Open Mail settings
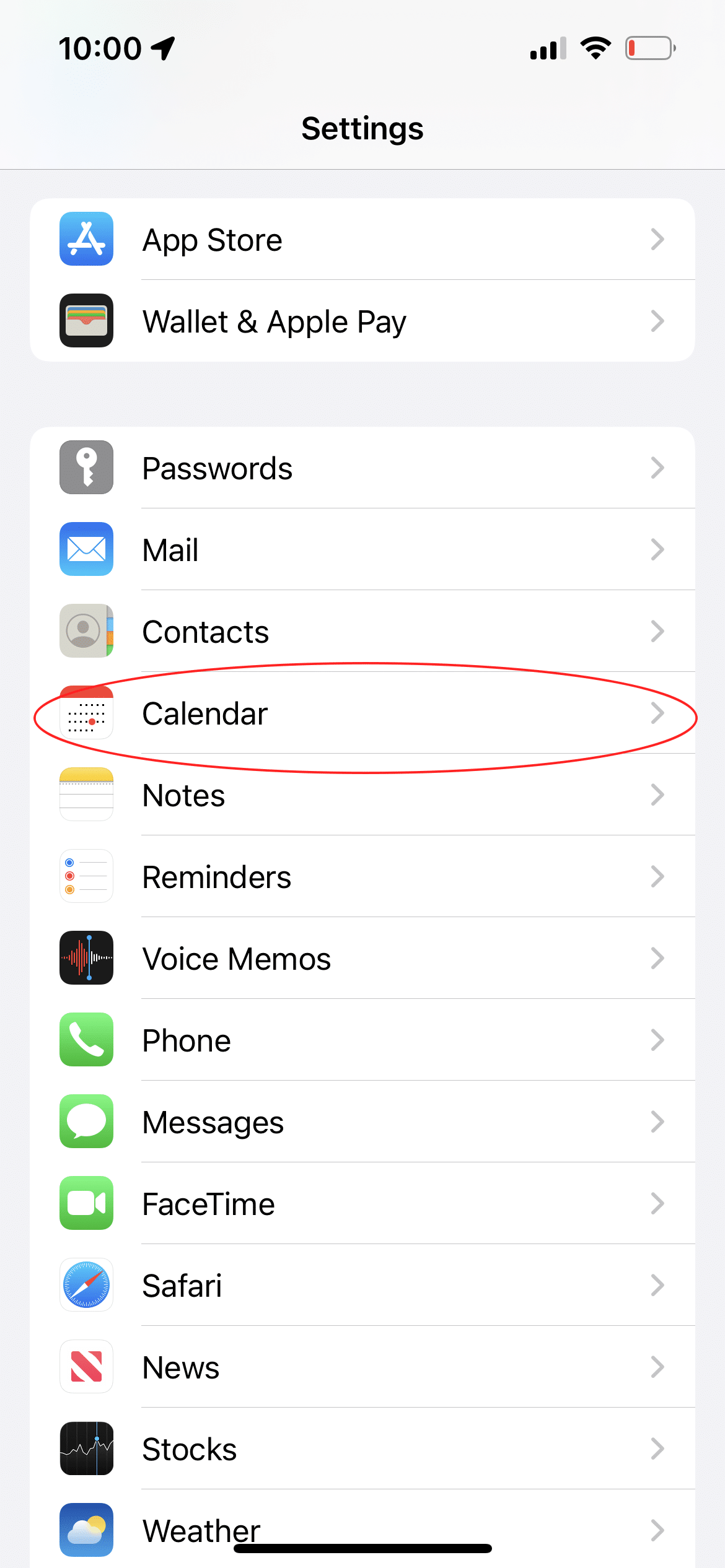 [362, 549]
